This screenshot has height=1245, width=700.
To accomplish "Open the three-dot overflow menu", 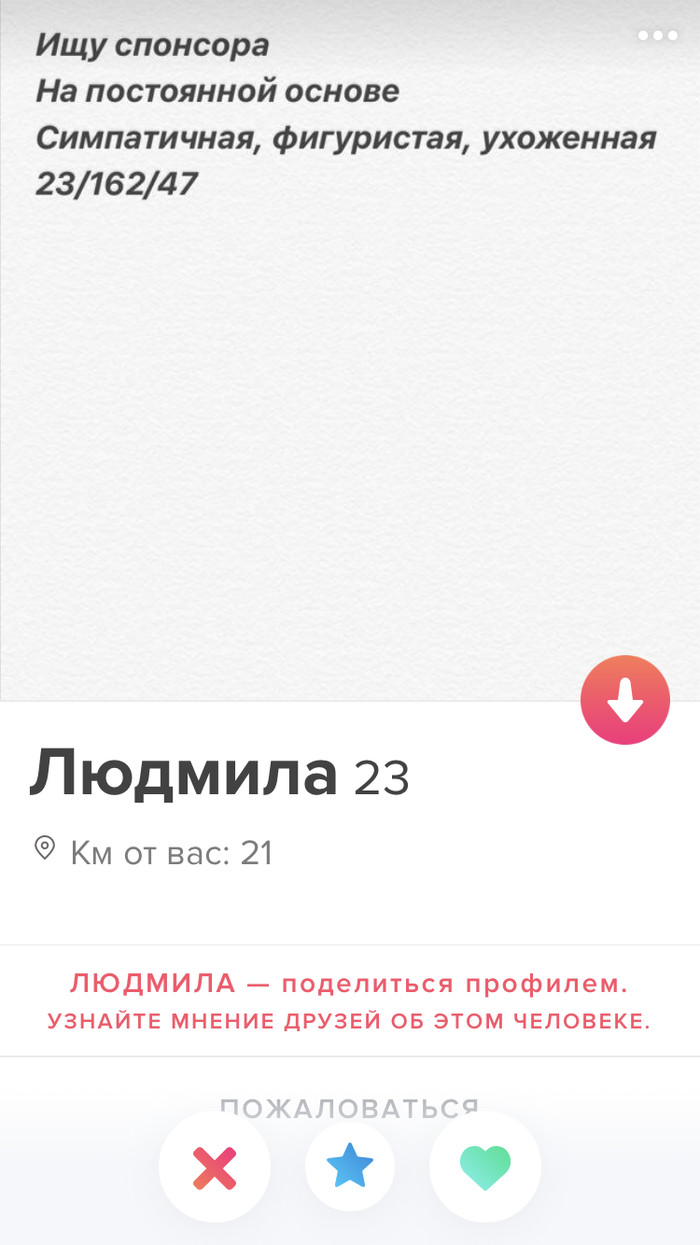I will point(657,36).
